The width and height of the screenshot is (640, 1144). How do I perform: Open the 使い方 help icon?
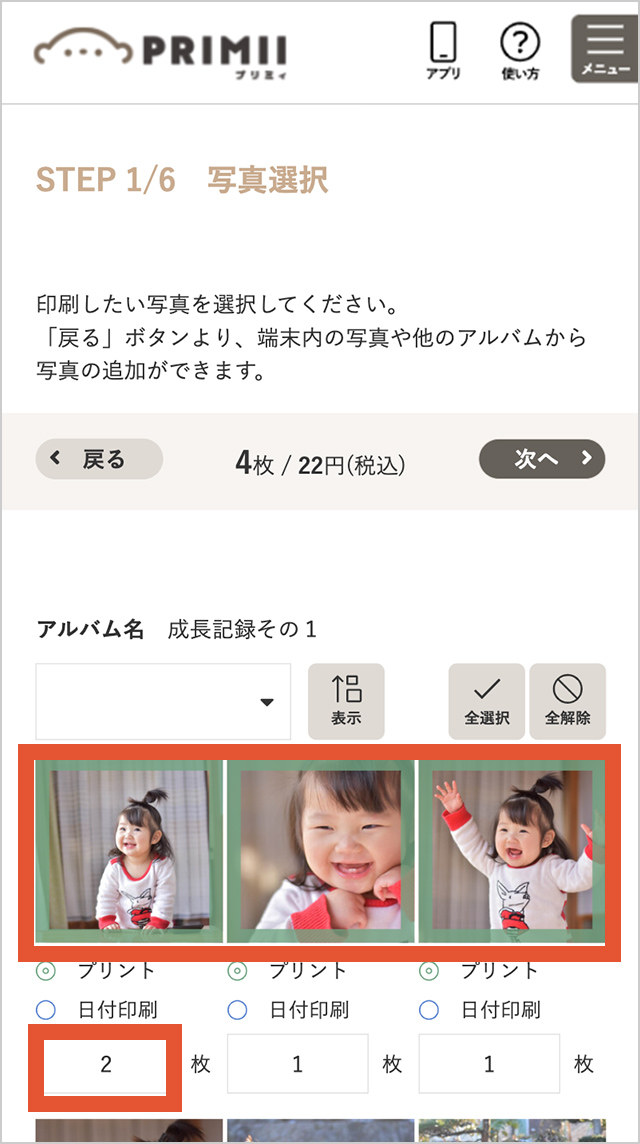pyautogui.click(x=520, y=50)
